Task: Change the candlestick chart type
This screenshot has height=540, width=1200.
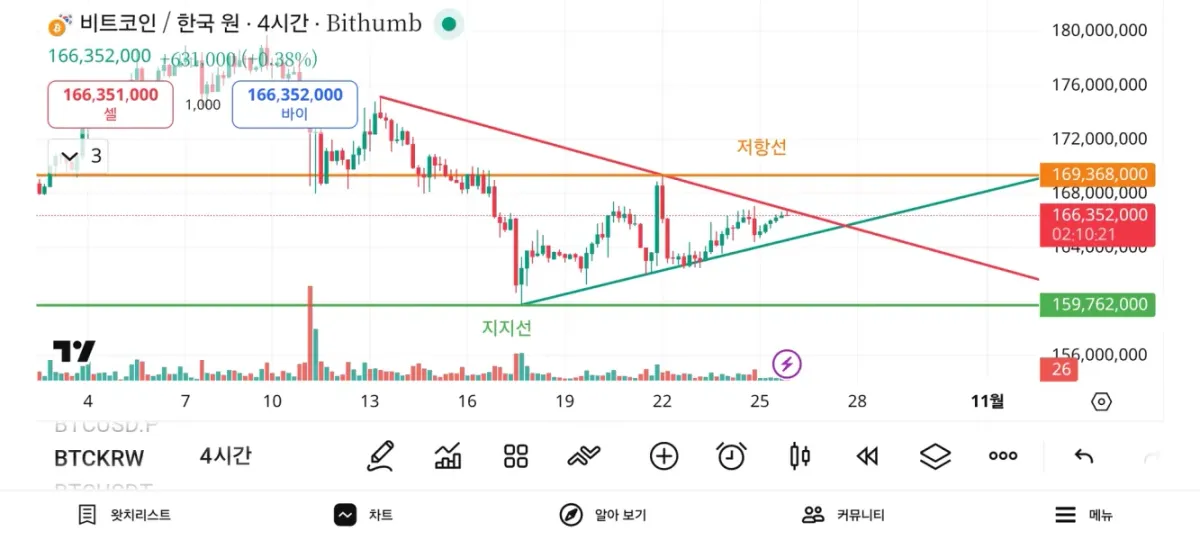Action: coord(800,456)
